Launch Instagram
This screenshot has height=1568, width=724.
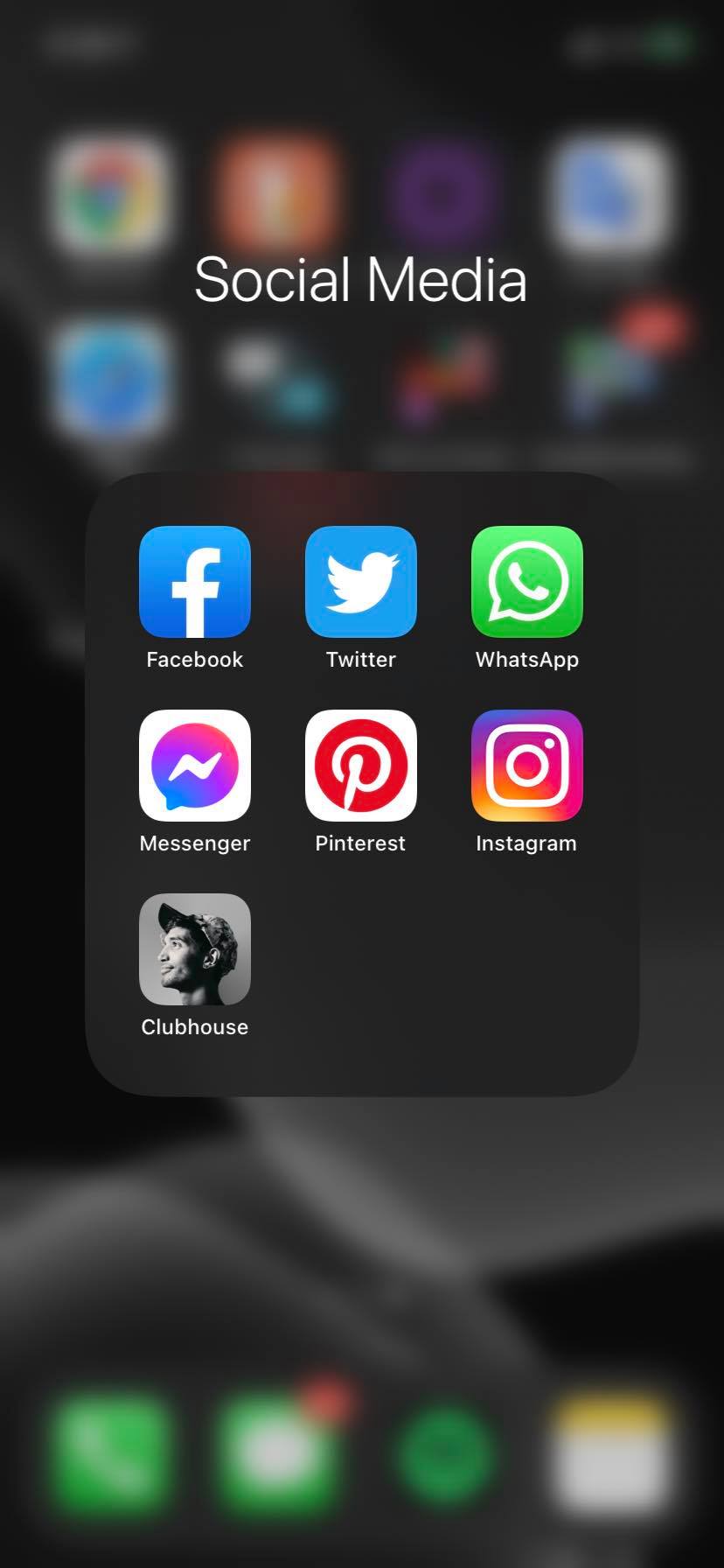click(527, 765)
